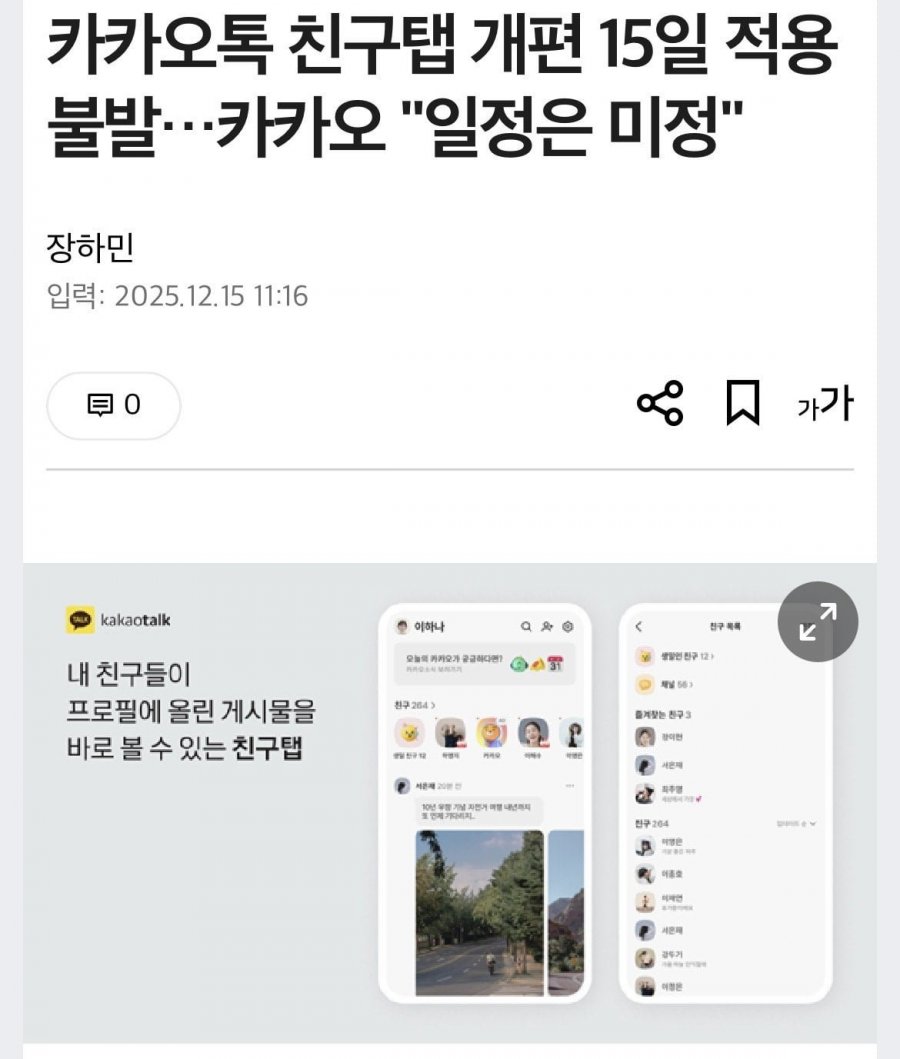
Task: Share this KakaoTalk article
Action: [x=660, y=404]
